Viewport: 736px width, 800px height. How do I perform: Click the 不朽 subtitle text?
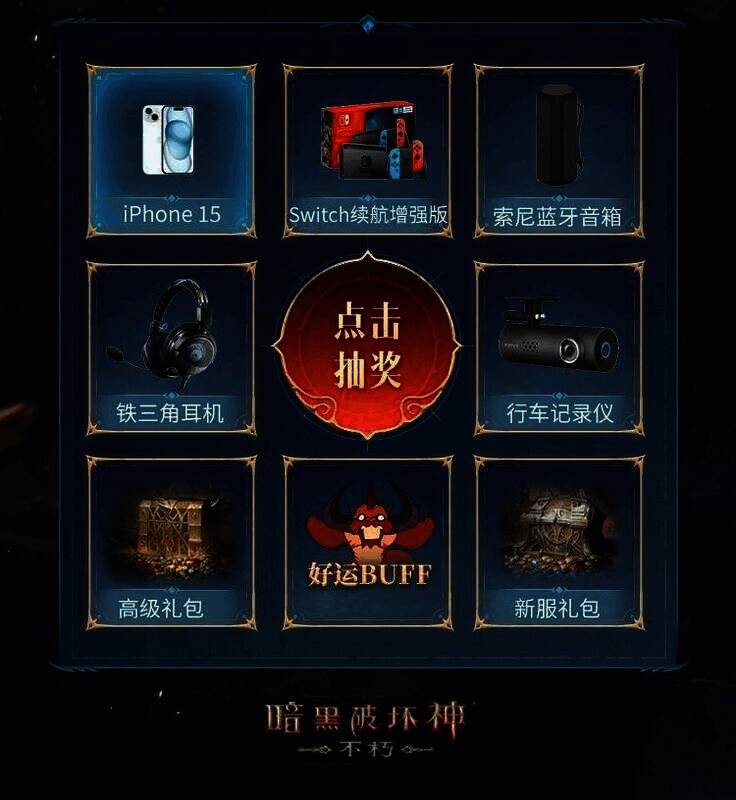(367, 749)
